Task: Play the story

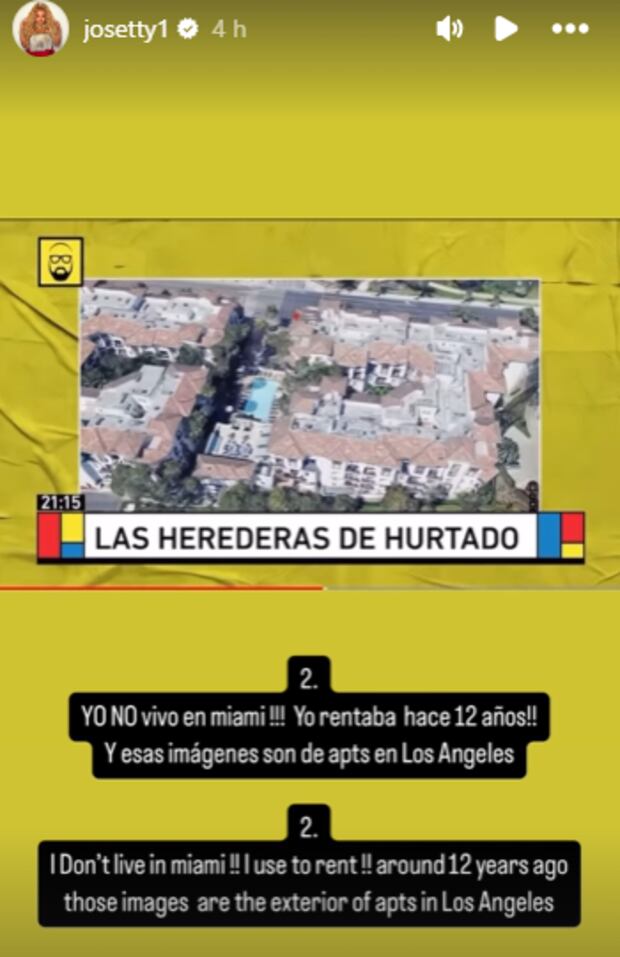Action: 506,29
